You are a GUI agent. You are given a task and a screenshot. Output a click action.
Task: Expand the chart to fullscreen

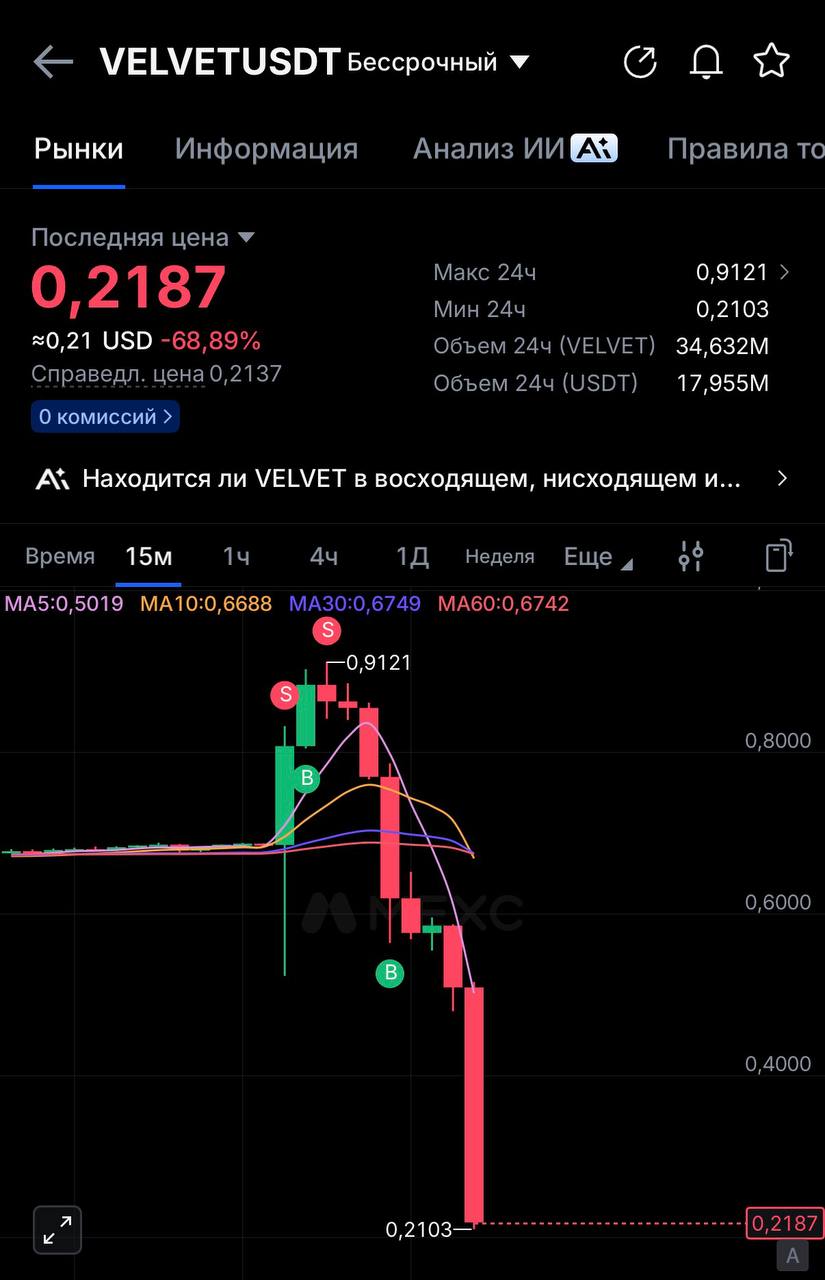coord(57,1230)
